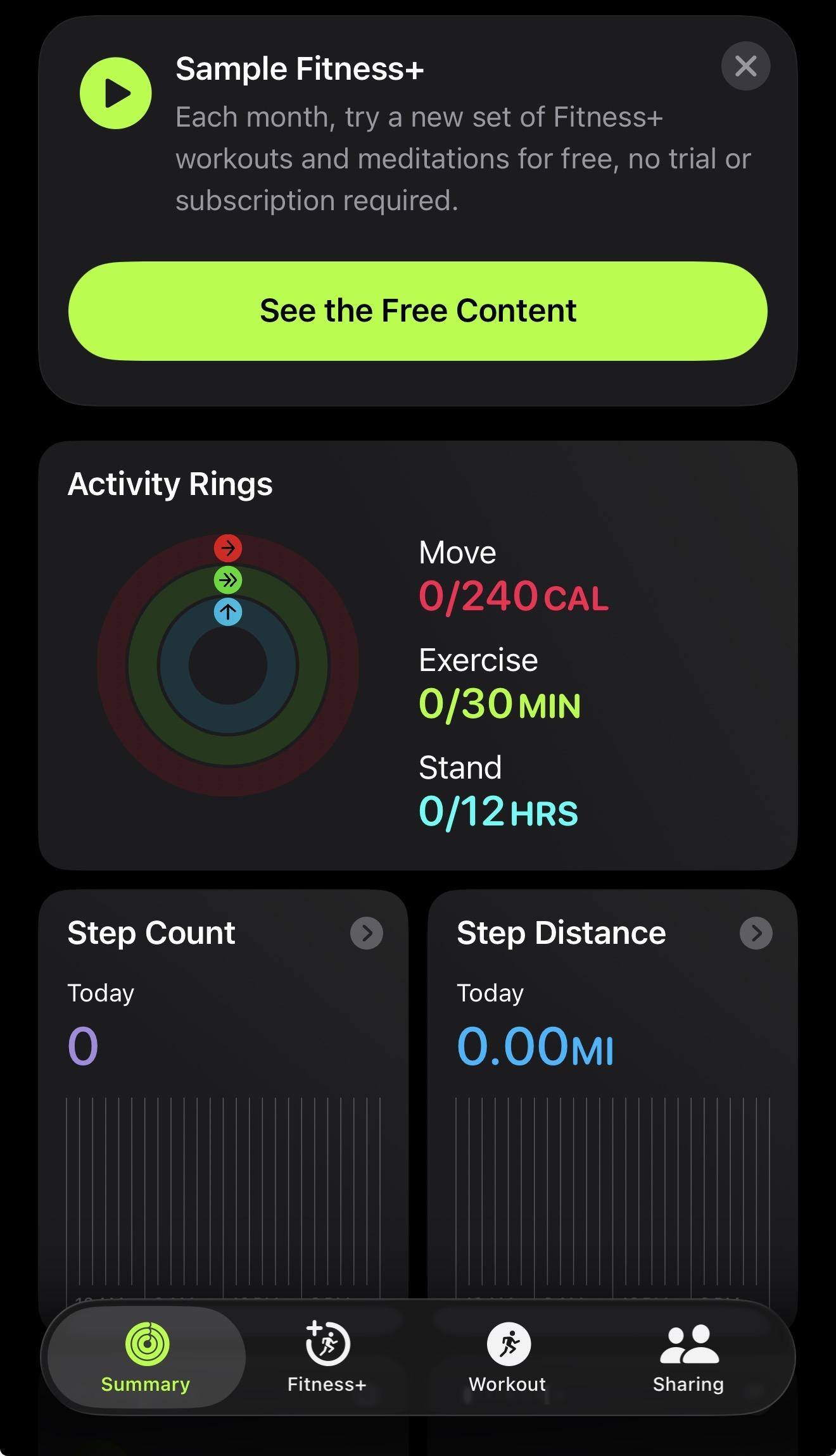
Task: Switch to the Fitness+ tab
Action: tap(327, 1357)
